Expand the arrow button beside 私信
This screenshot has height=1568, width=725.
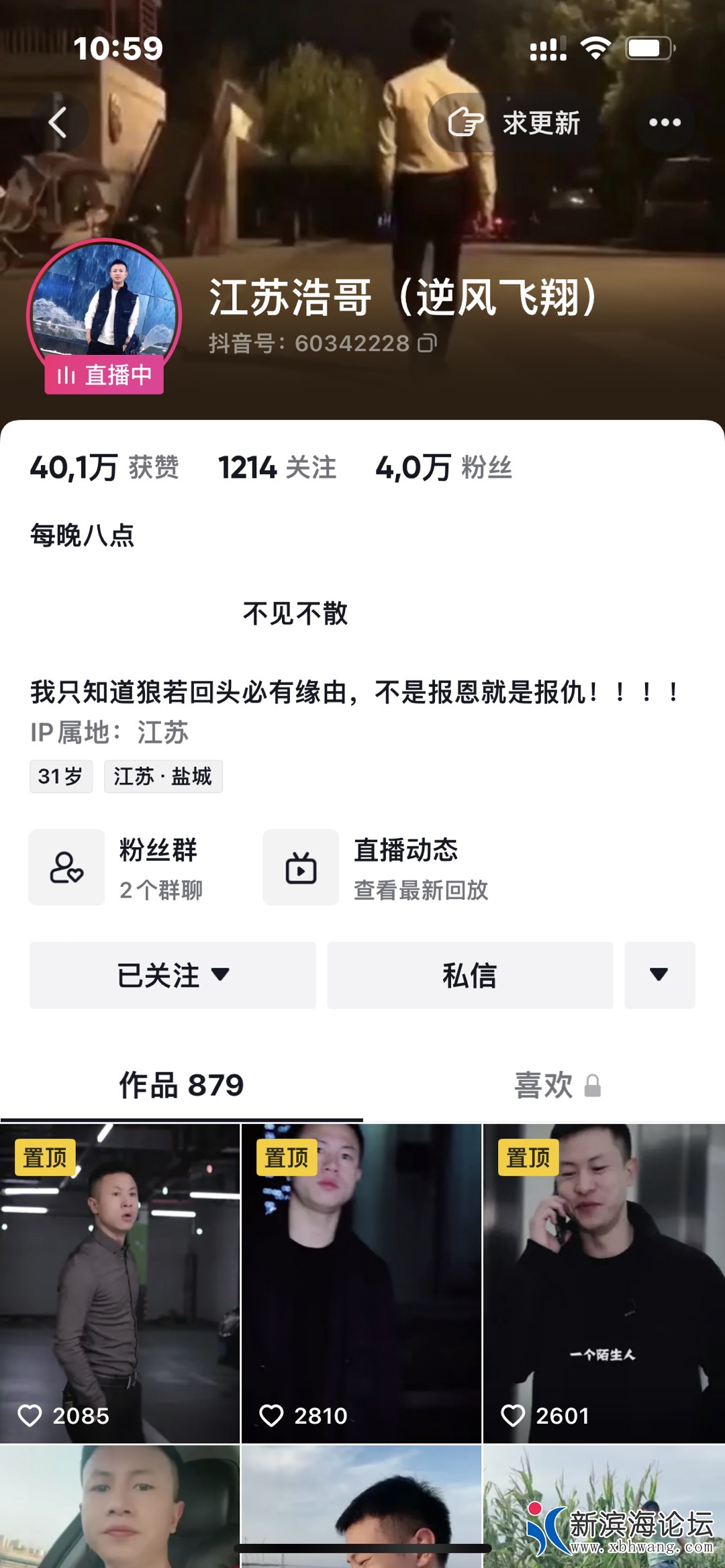click(x=659, y=975)
